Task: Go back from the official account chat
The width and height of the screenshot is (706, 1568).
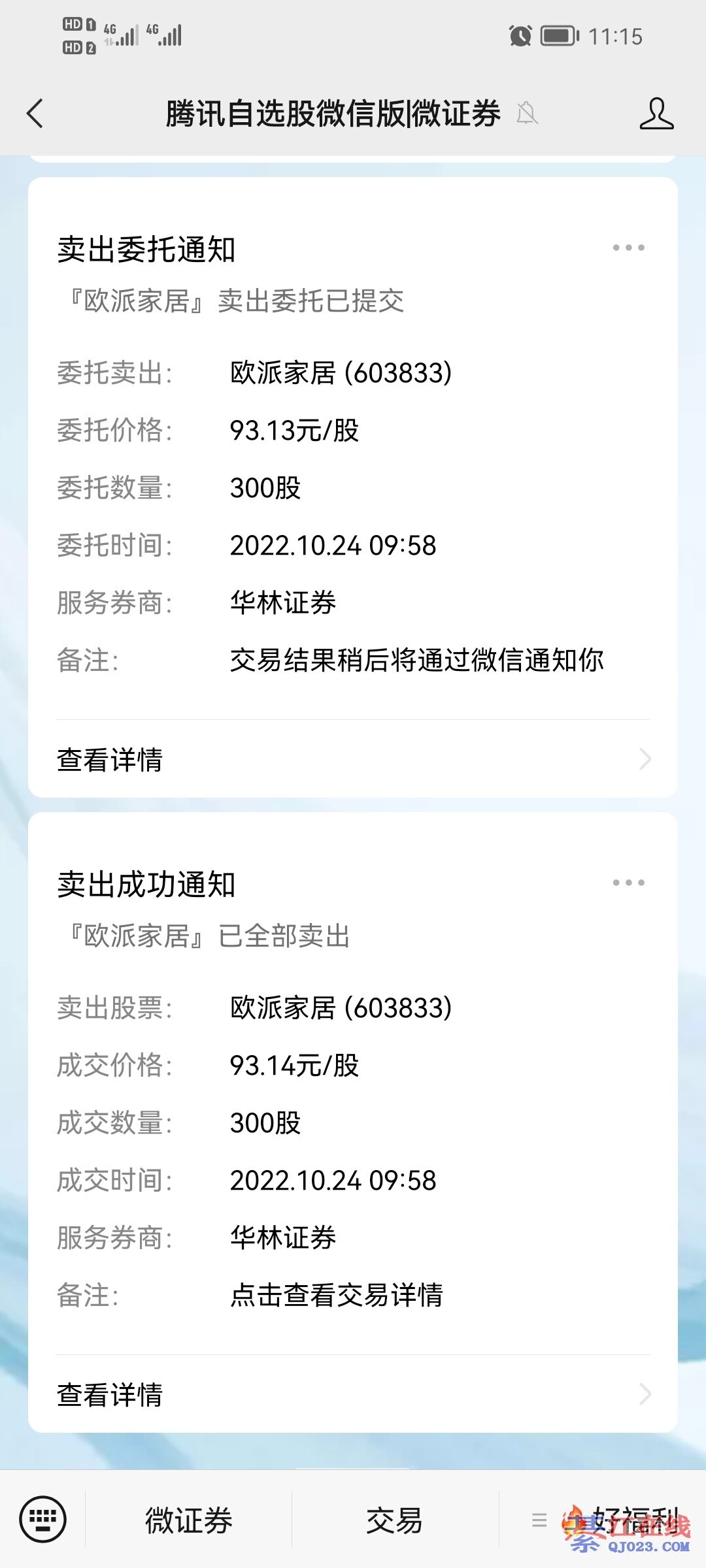Action: coord(36,114)
